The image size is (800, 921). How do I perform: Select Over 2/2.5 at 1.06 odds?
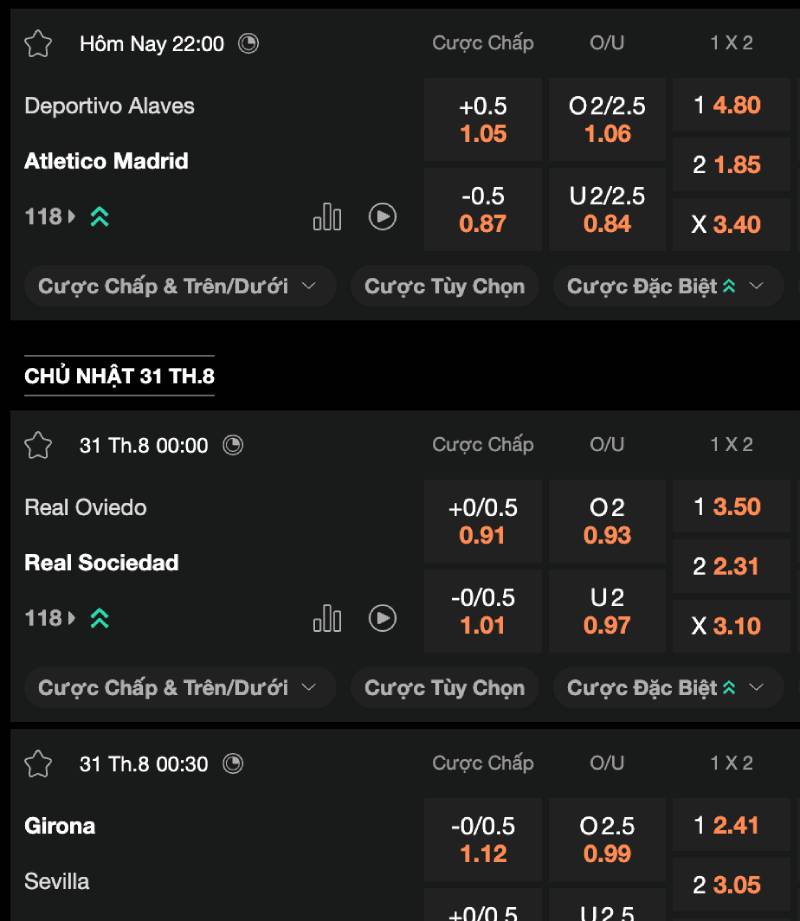607,120
